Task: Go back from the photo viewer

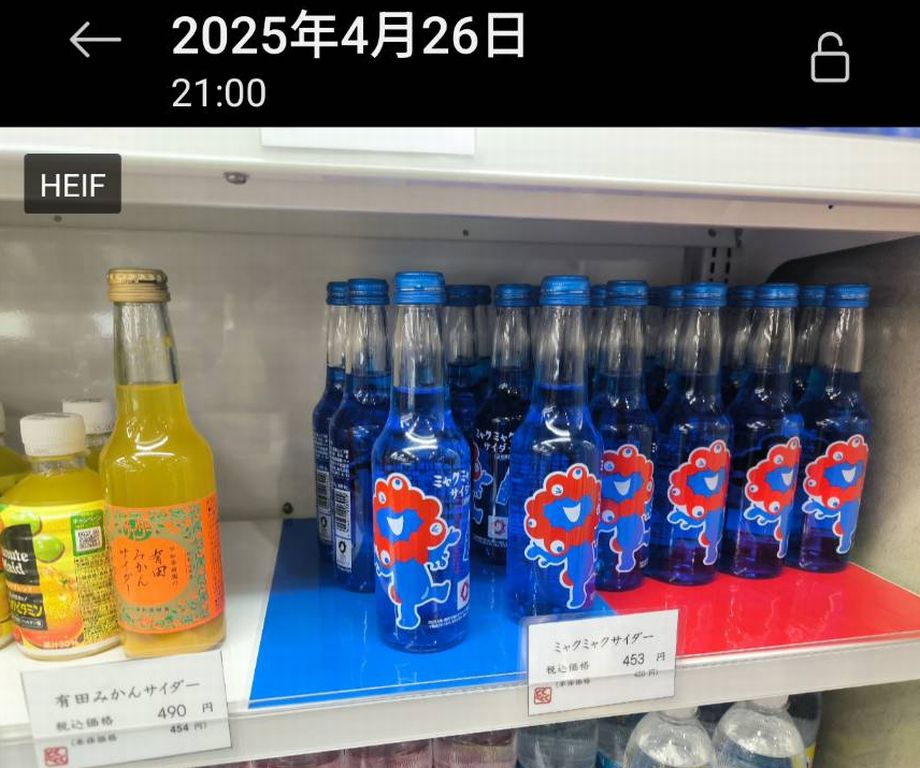Action: tap(95, 41)
